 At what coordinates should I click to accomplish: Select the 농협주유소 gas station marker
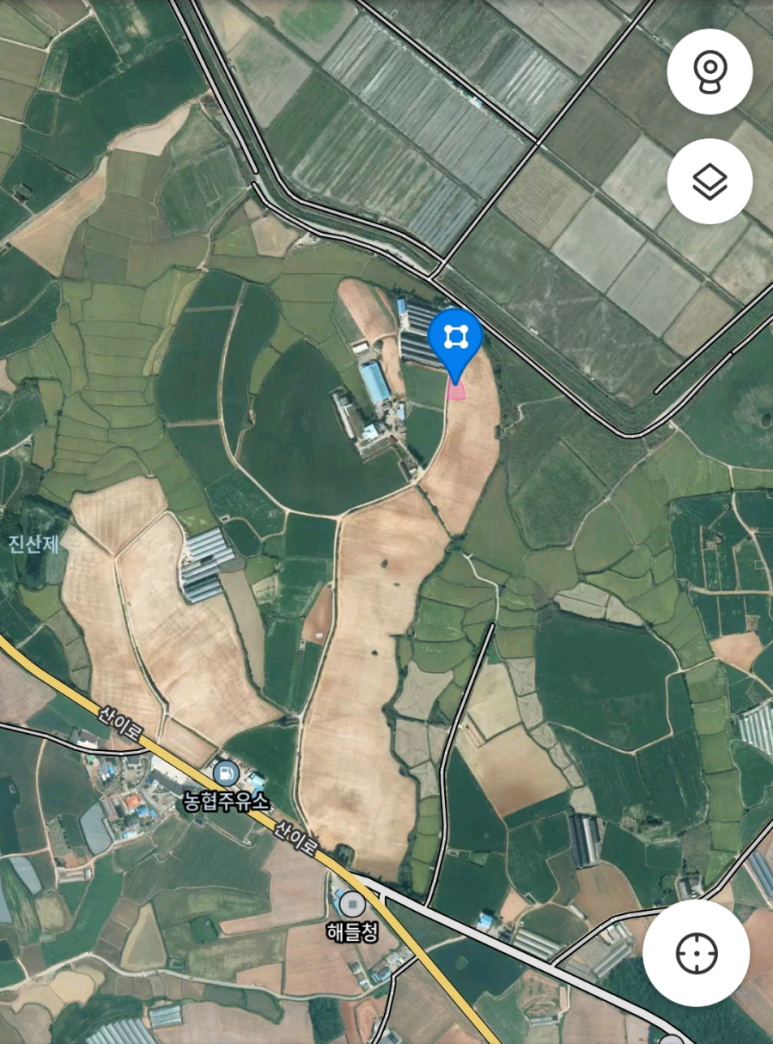[x=227, y=773]
